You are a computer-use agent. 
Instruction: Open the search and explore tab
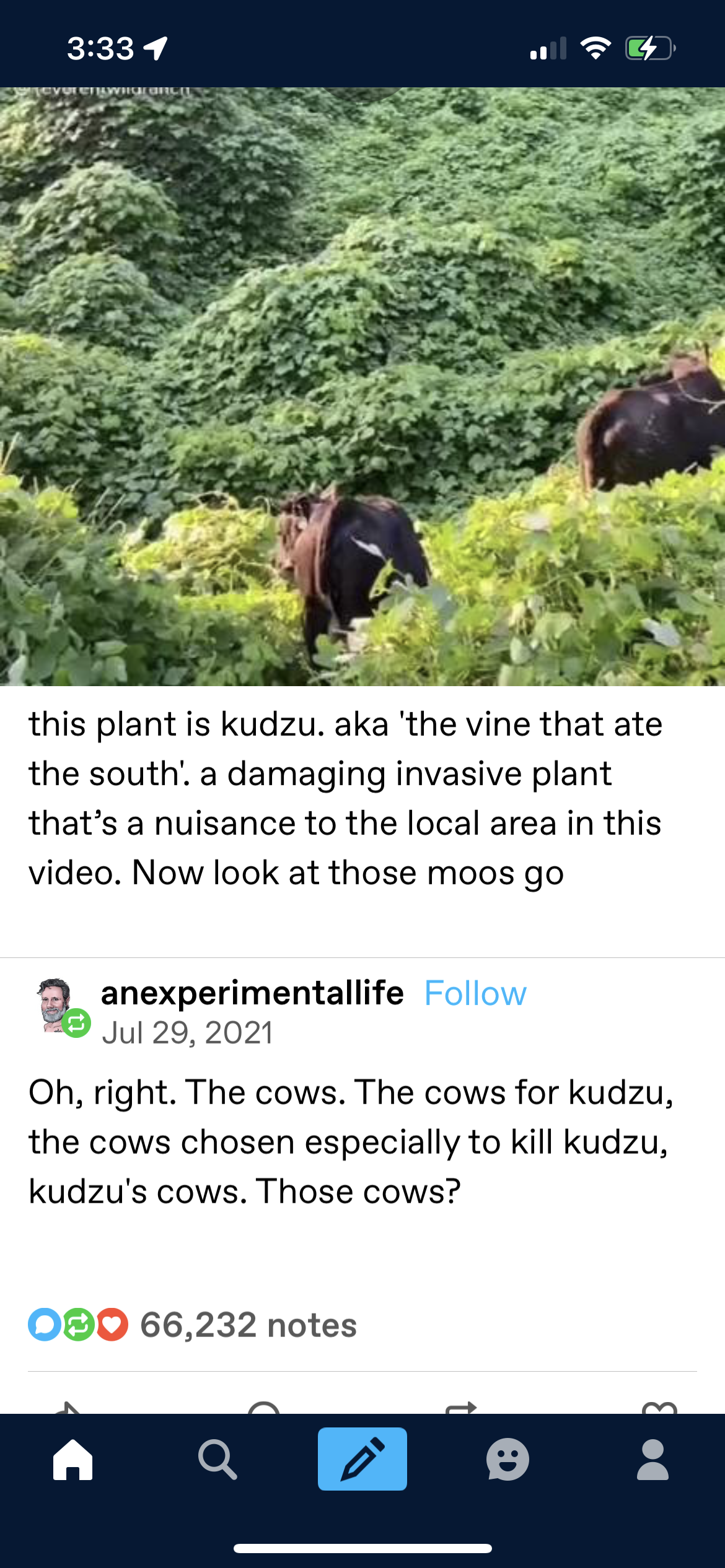click(217, 1460)
